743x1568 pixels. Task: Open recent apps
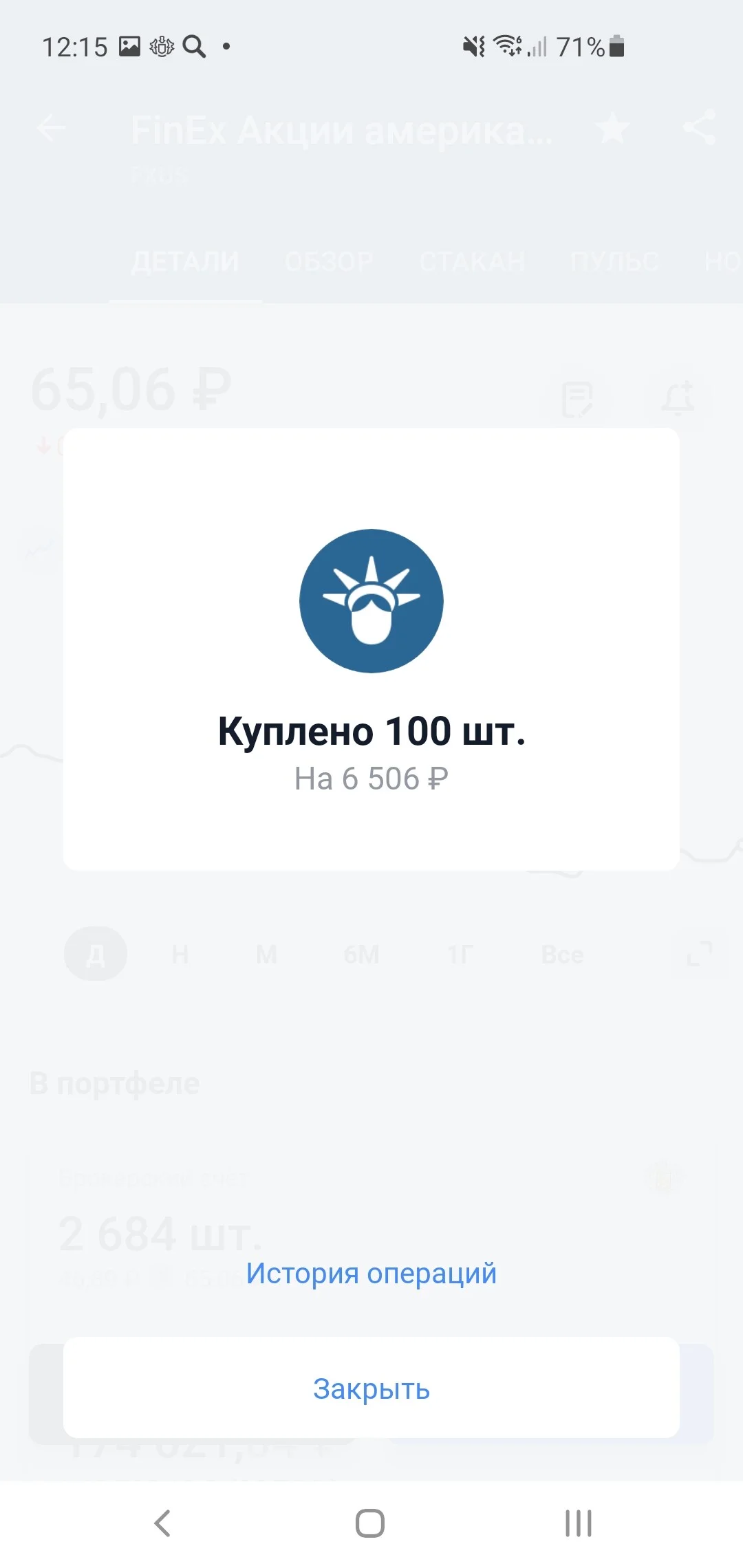coord(579,1523)
